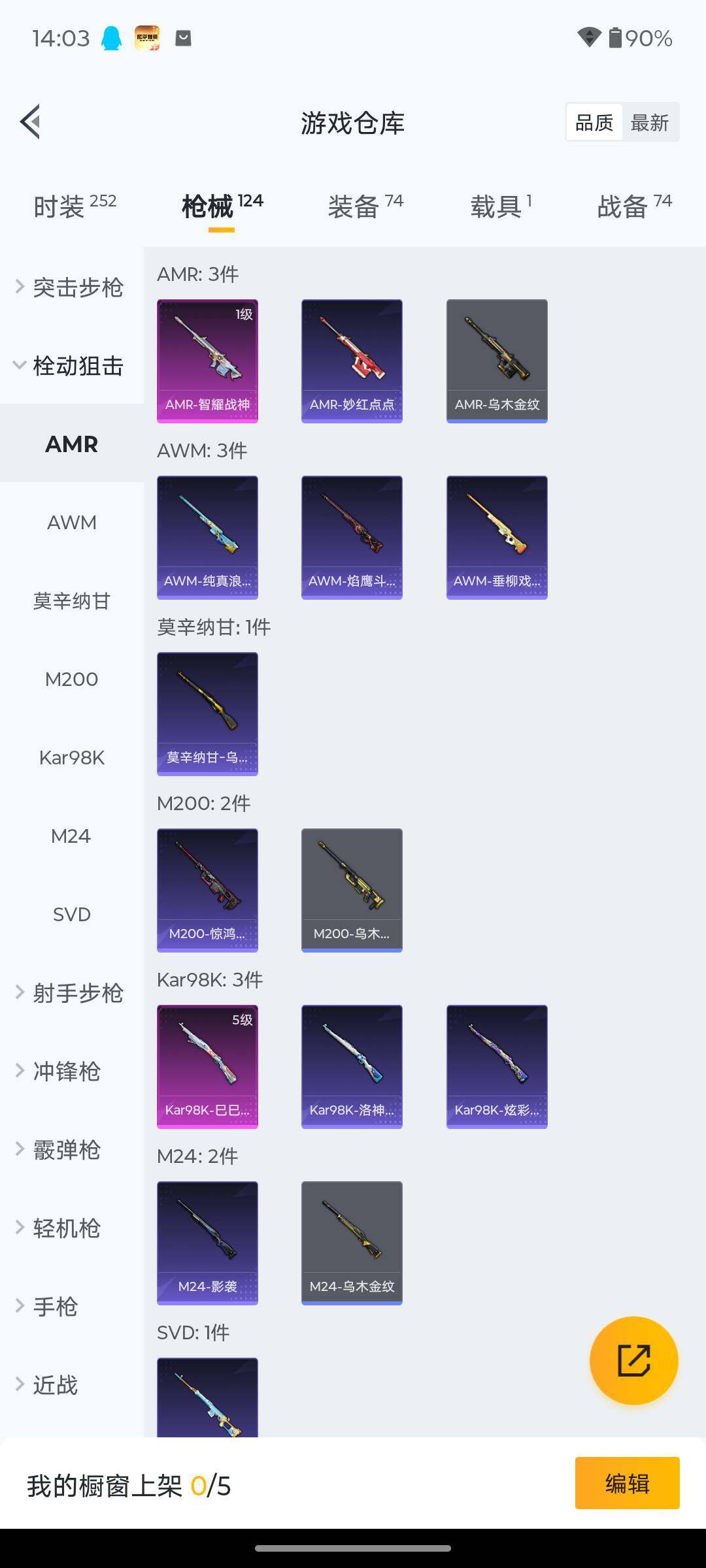Open the M24-影袭 skin
The width and height of the screenshot is (706, 1568).
207,1243
